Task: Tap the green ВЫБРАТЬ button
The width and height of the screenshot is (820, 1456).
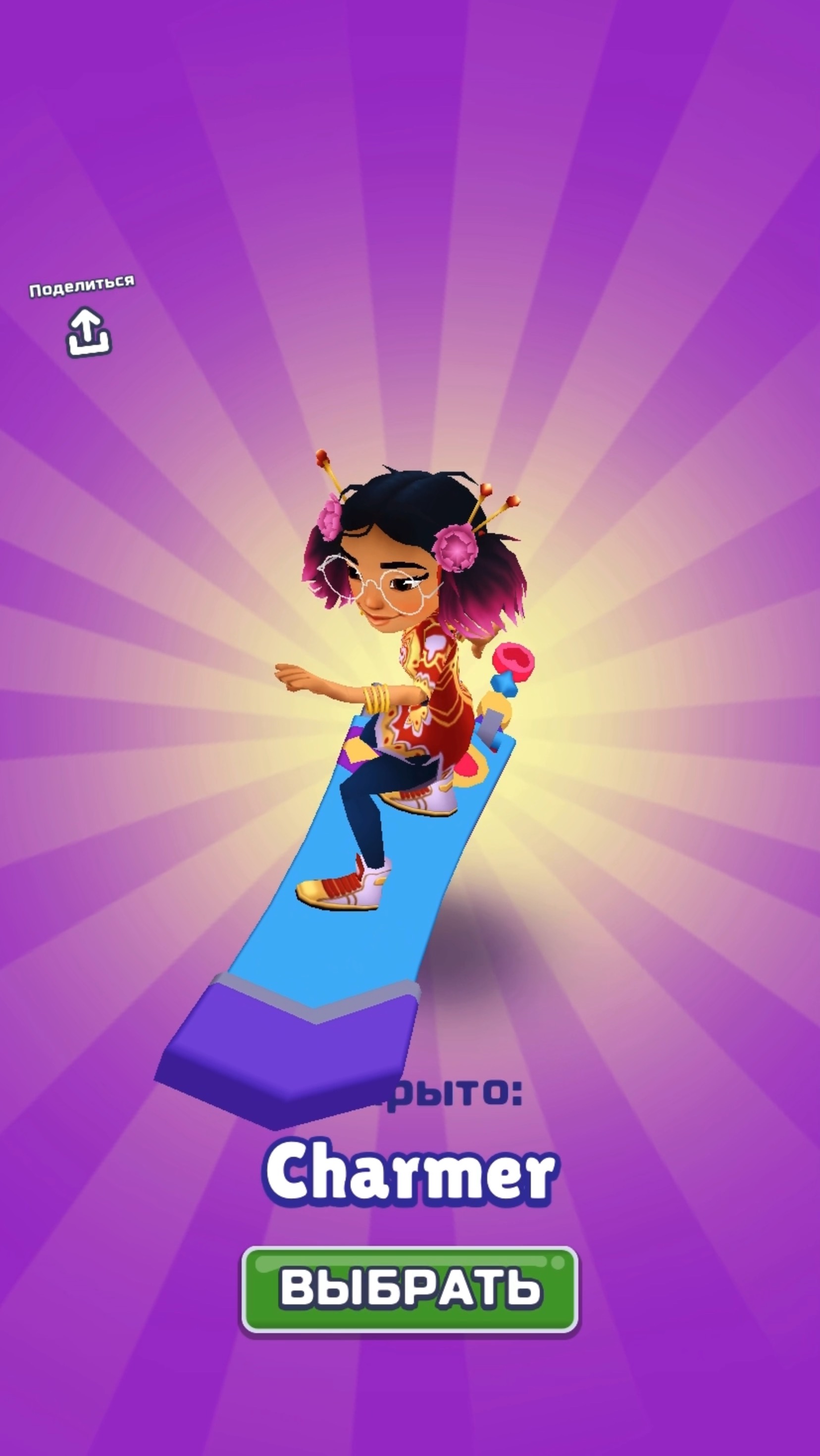Action: point(410,1289)
